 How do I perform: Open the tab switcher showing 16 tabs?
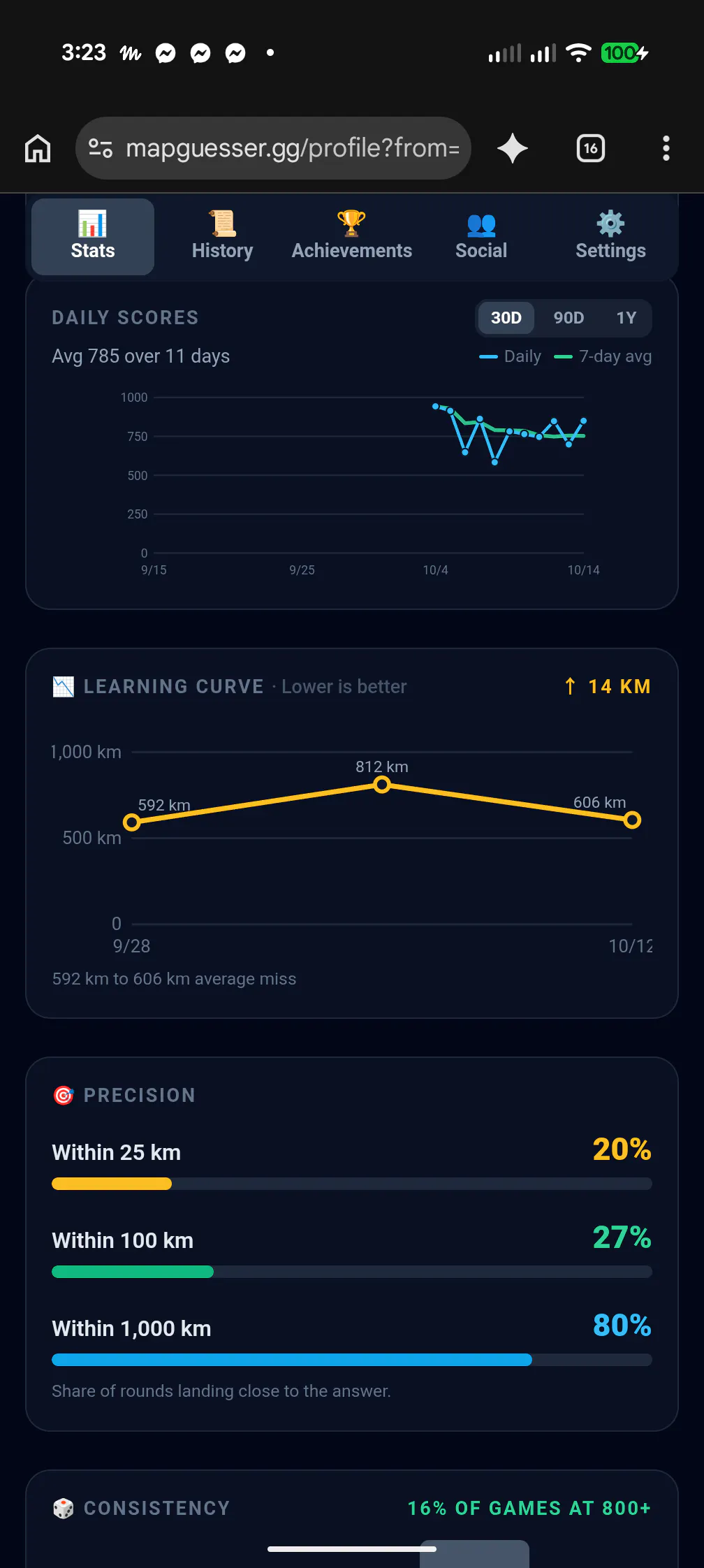[x=591, y=148]
